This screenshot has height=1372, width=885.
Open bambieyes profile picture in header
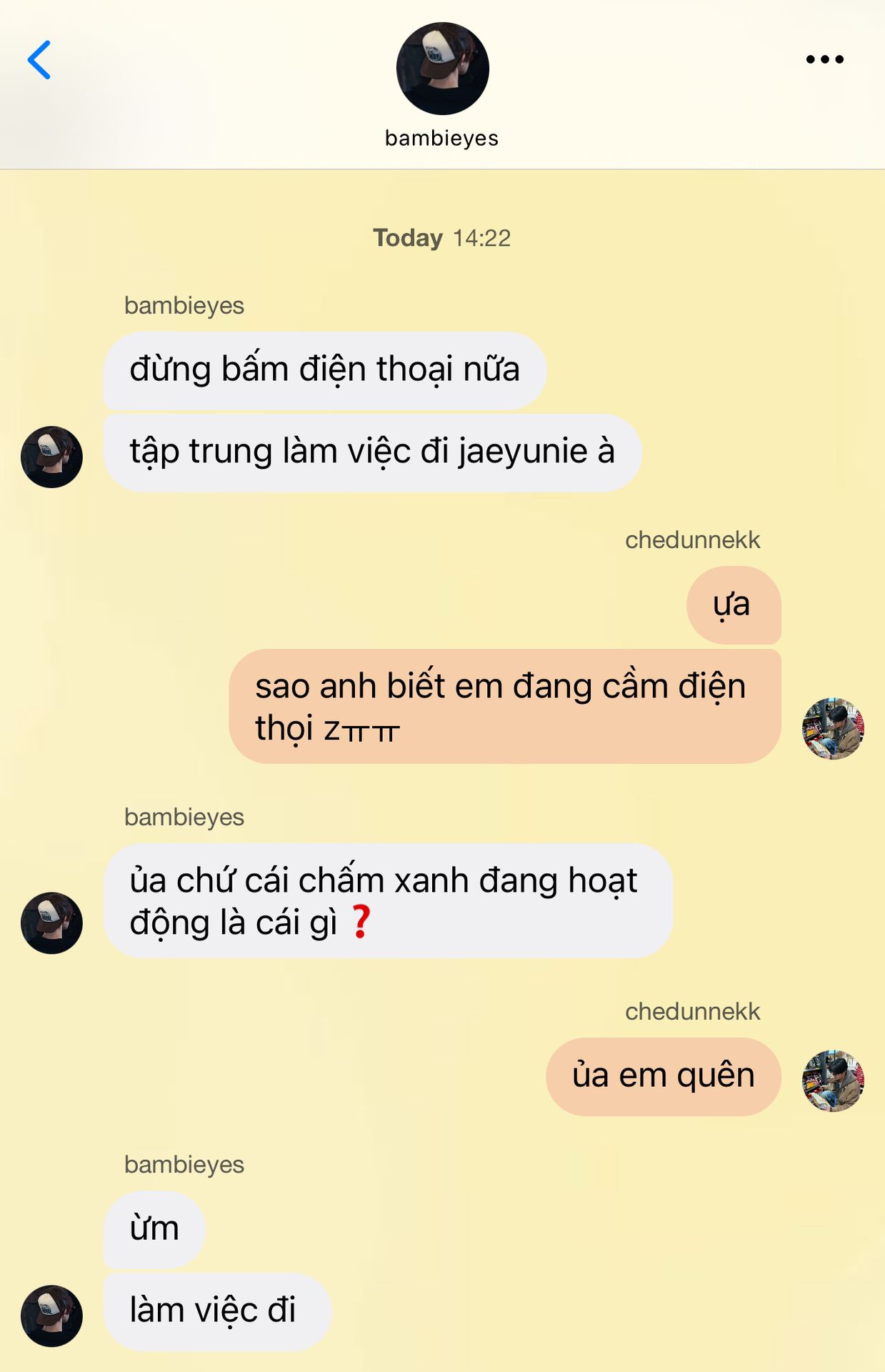[x=443, y=69]
